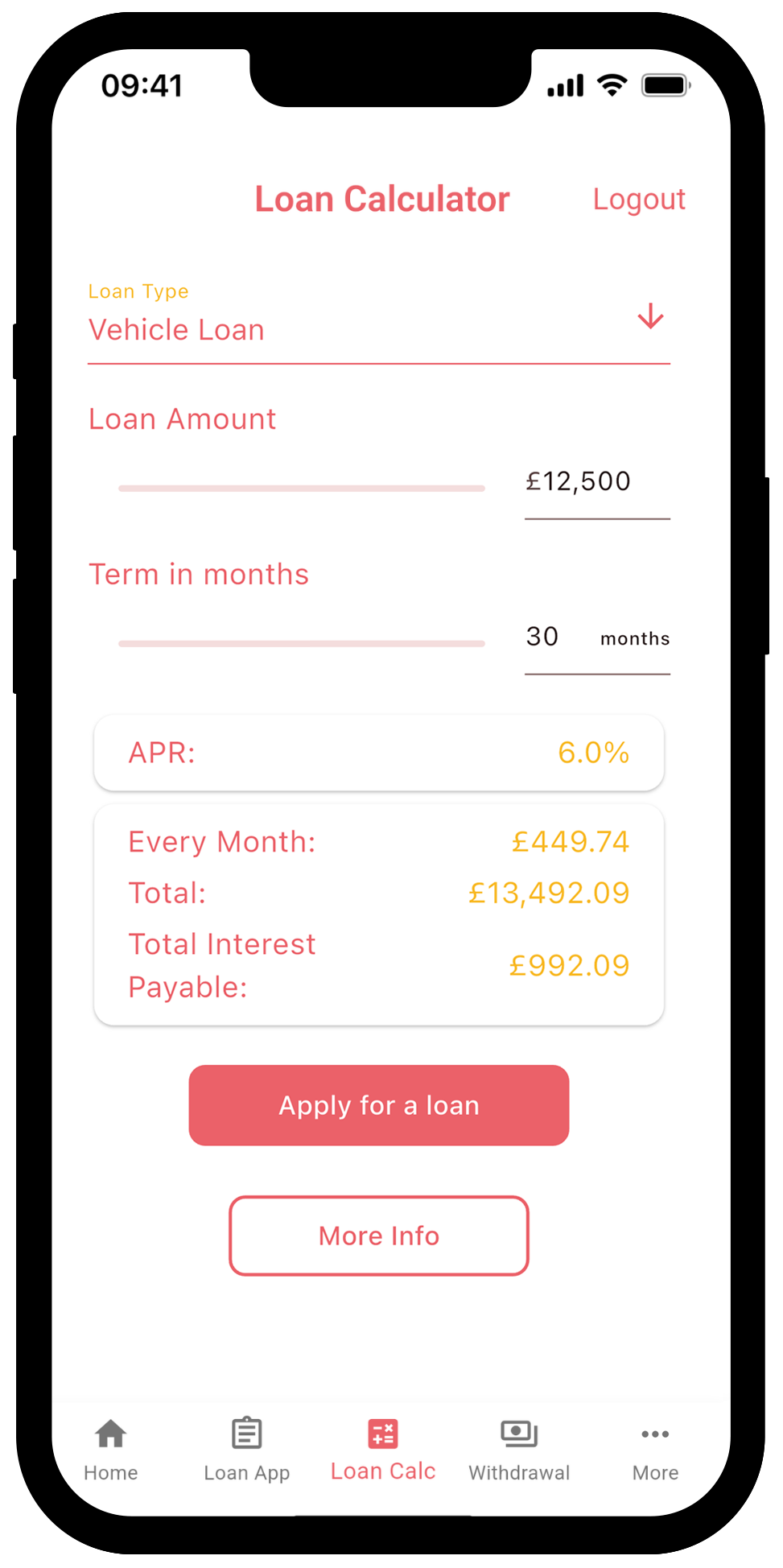
Task: Tap the Term in months slider track
Action: pos(301,643)
